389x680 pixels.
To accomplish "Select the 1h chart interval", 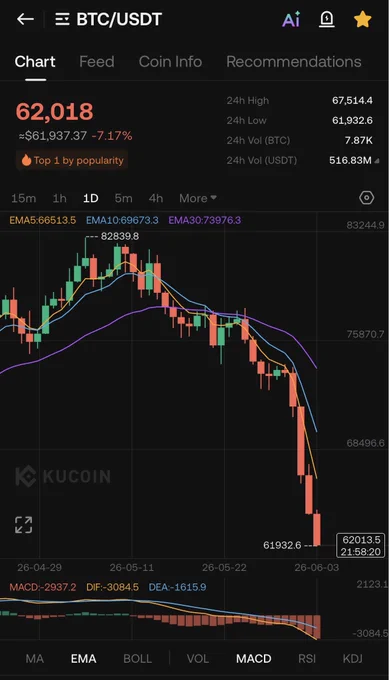I will [59, 198].
